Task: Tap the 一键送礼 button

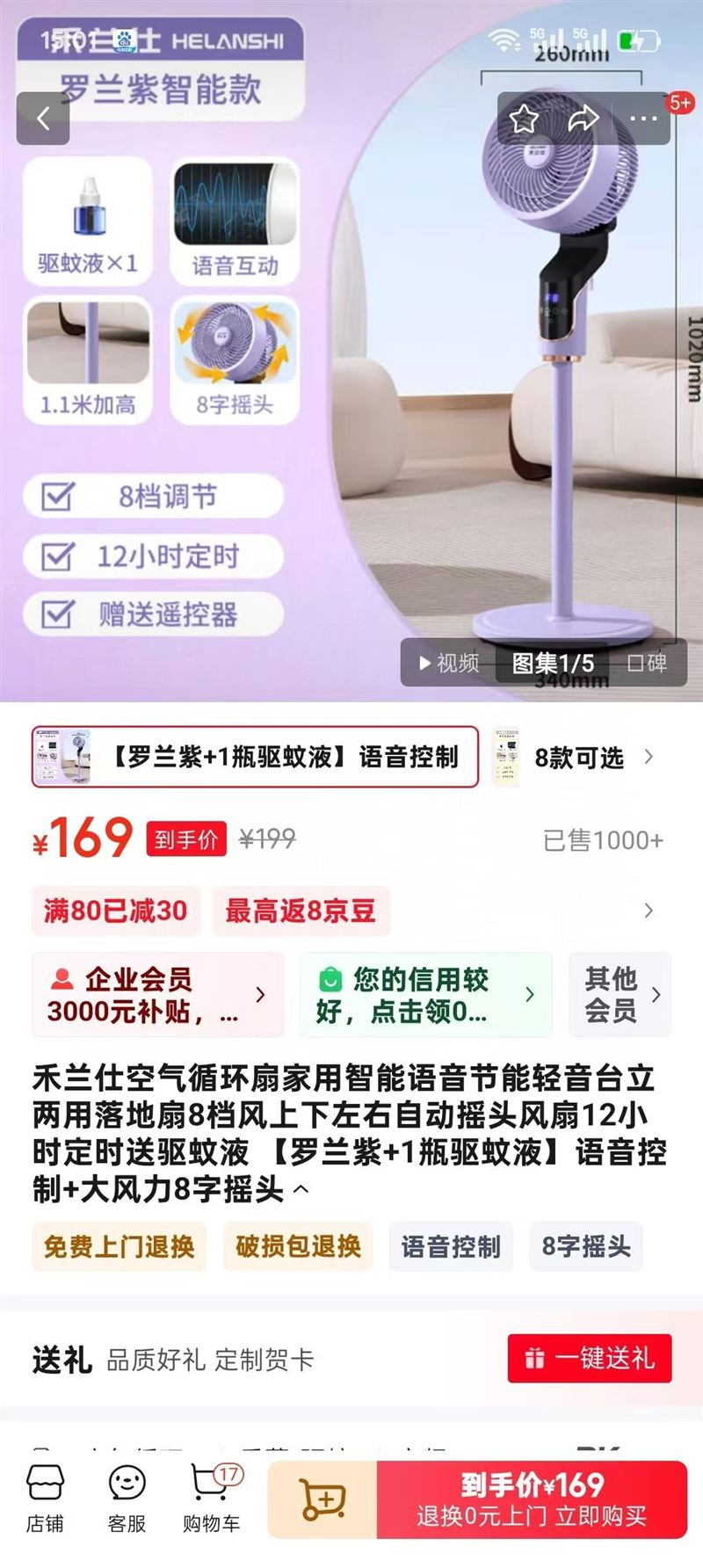Action: coord(590,1358)
